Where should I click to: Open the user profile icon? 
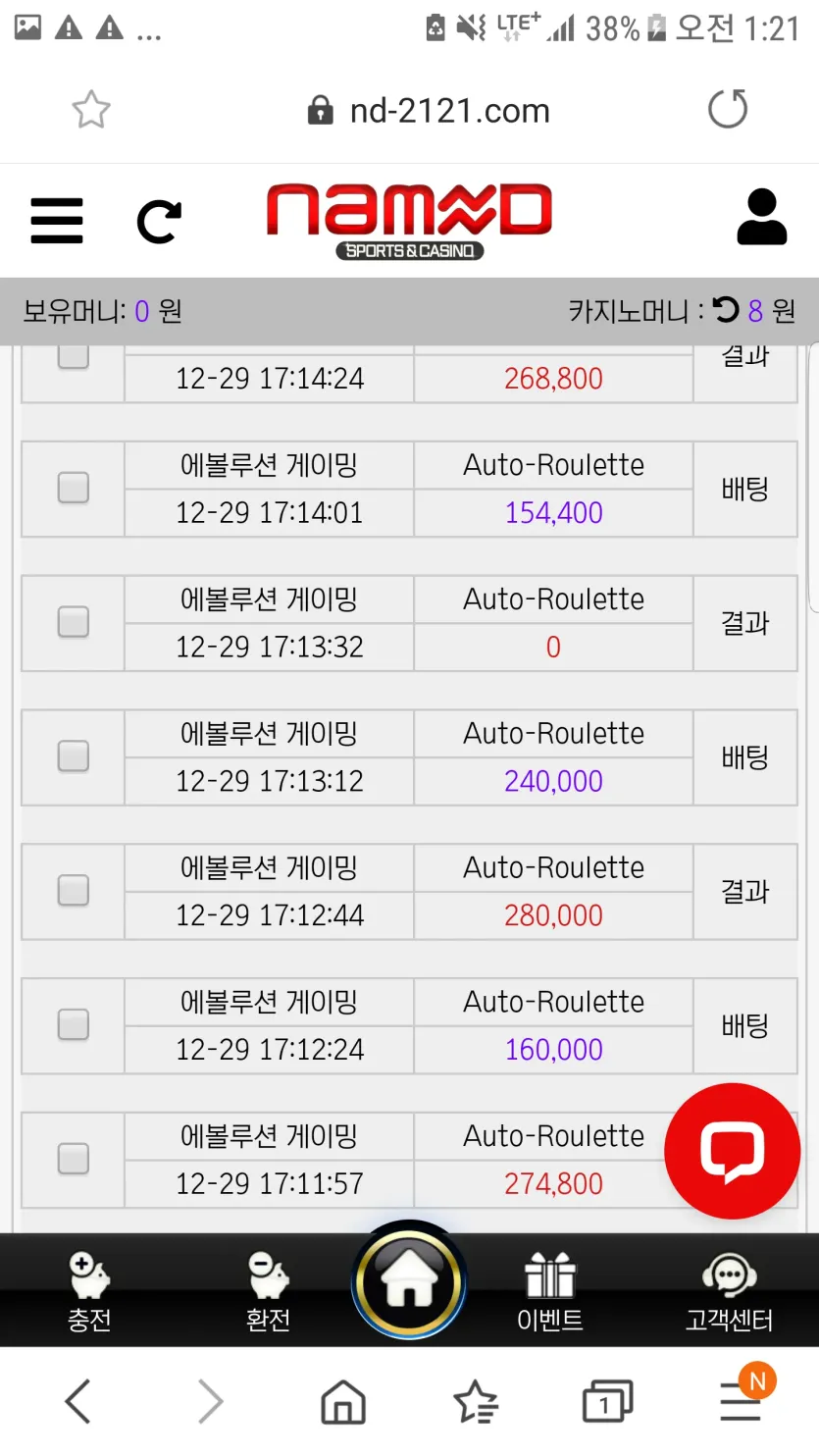click(762, 218)
